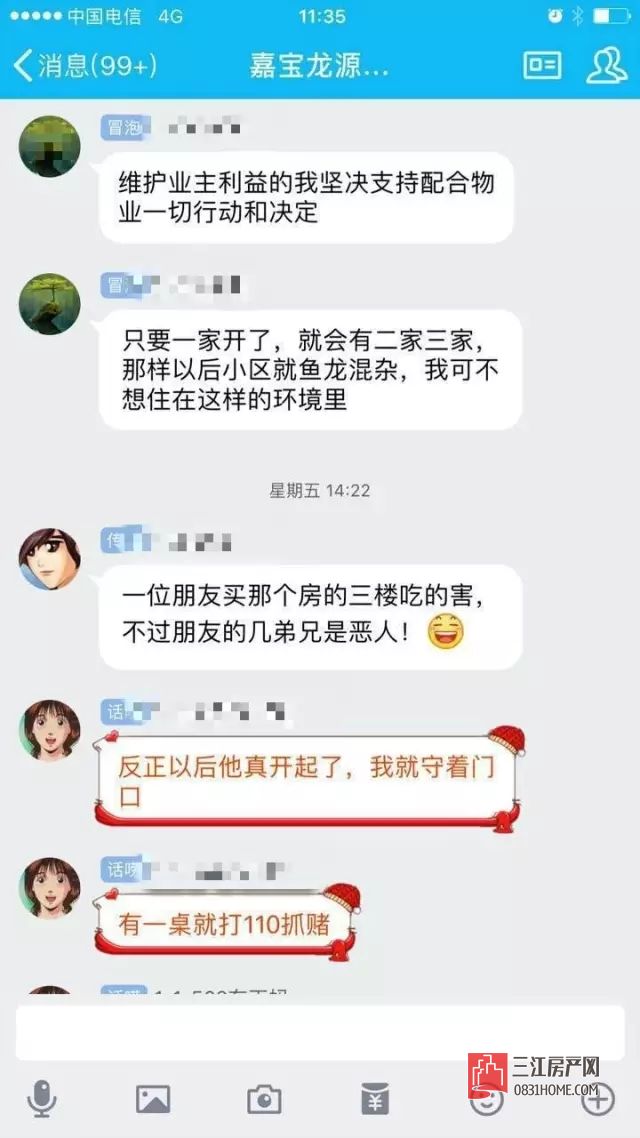Go back to the 消息 list
Viewport: 640px width, 1138px height.
(x=85, y=67)
